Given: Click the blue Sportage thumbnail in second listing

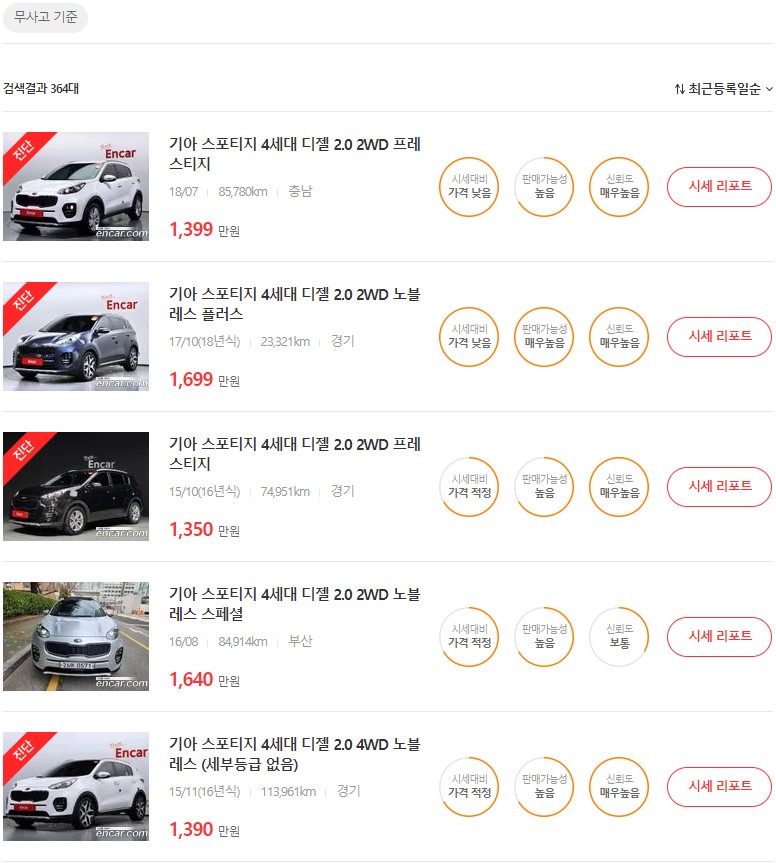Looking at the screenshot, I should 75,336.
